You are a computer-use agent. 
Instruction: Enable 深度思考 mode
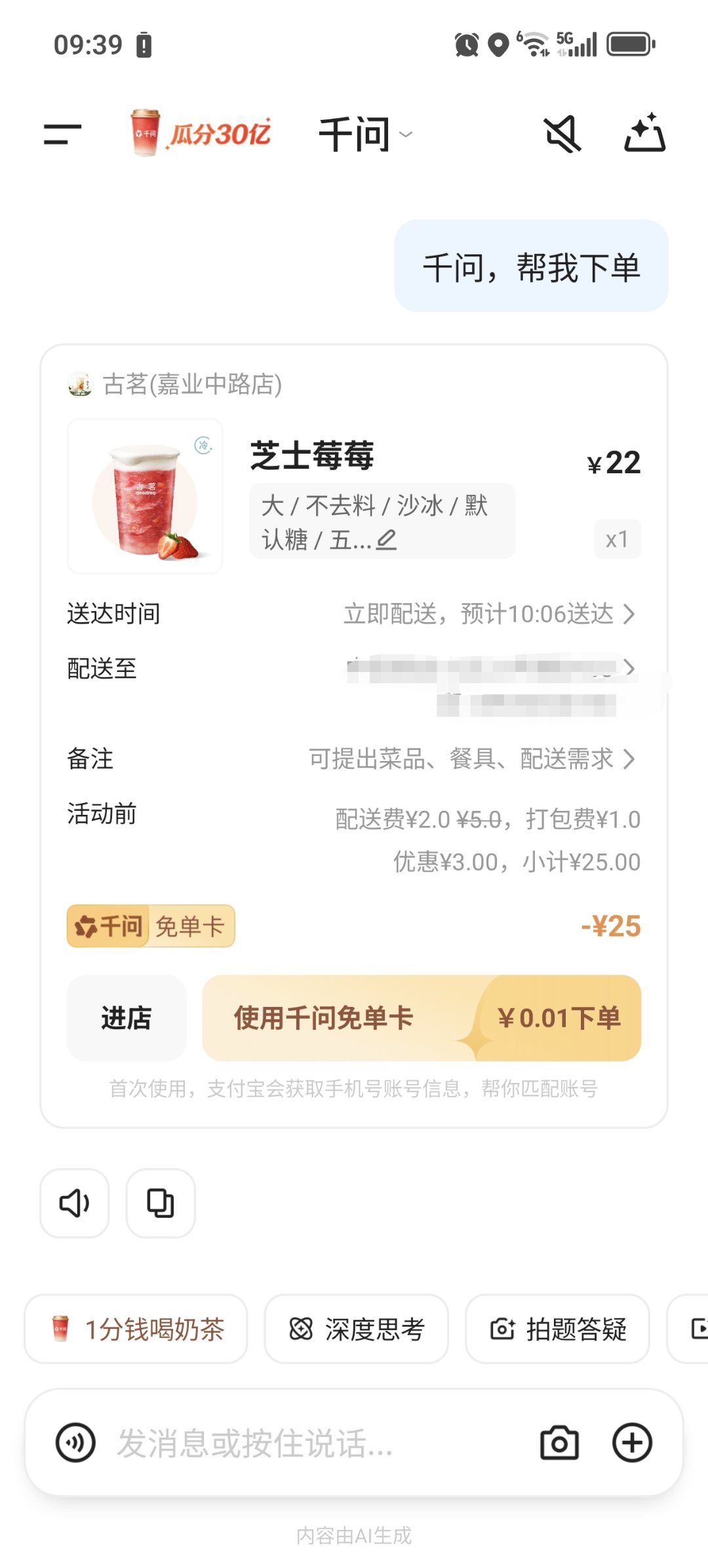click(357, 1329)
